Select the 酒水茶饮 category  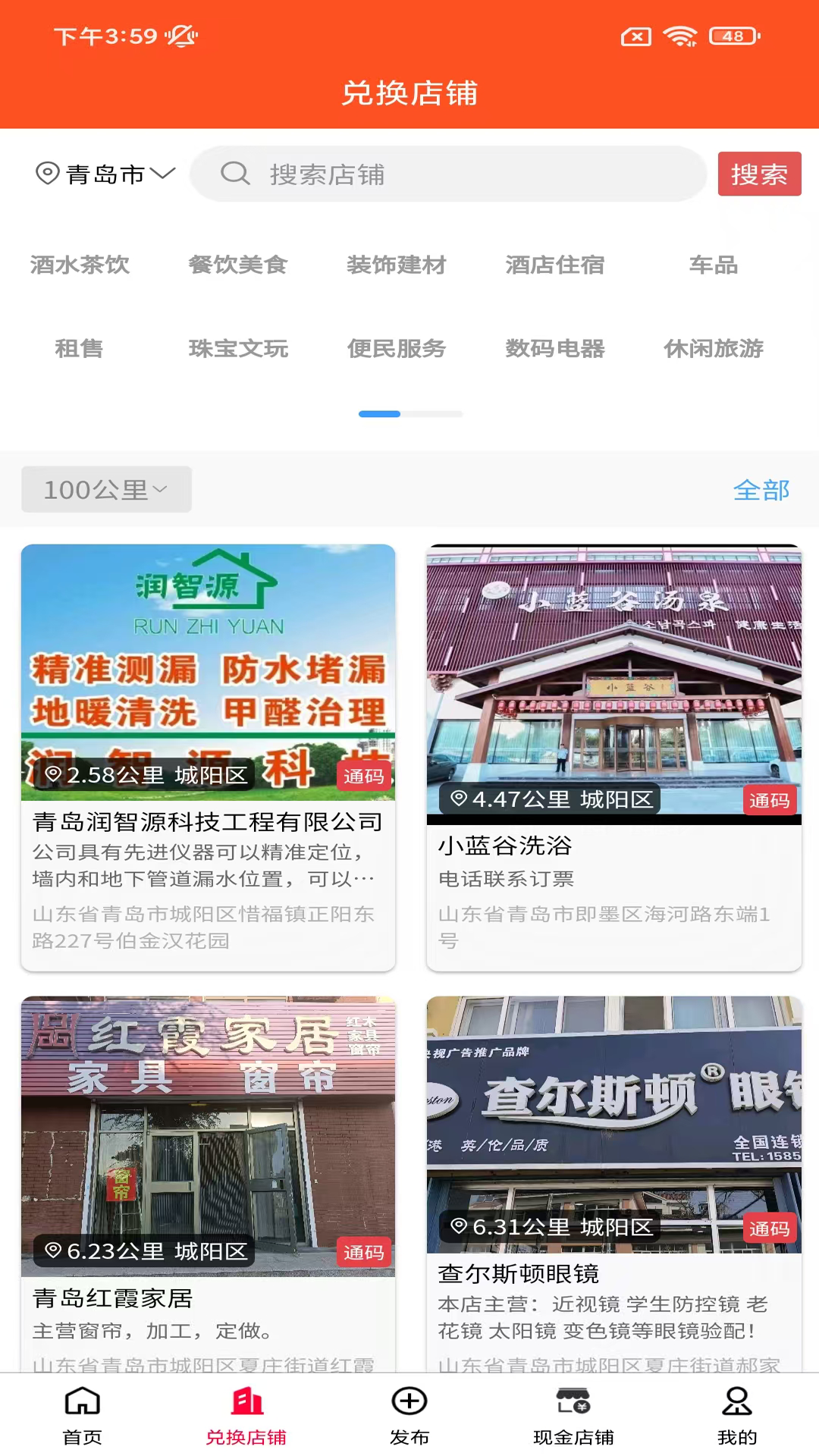pos(80,265)
